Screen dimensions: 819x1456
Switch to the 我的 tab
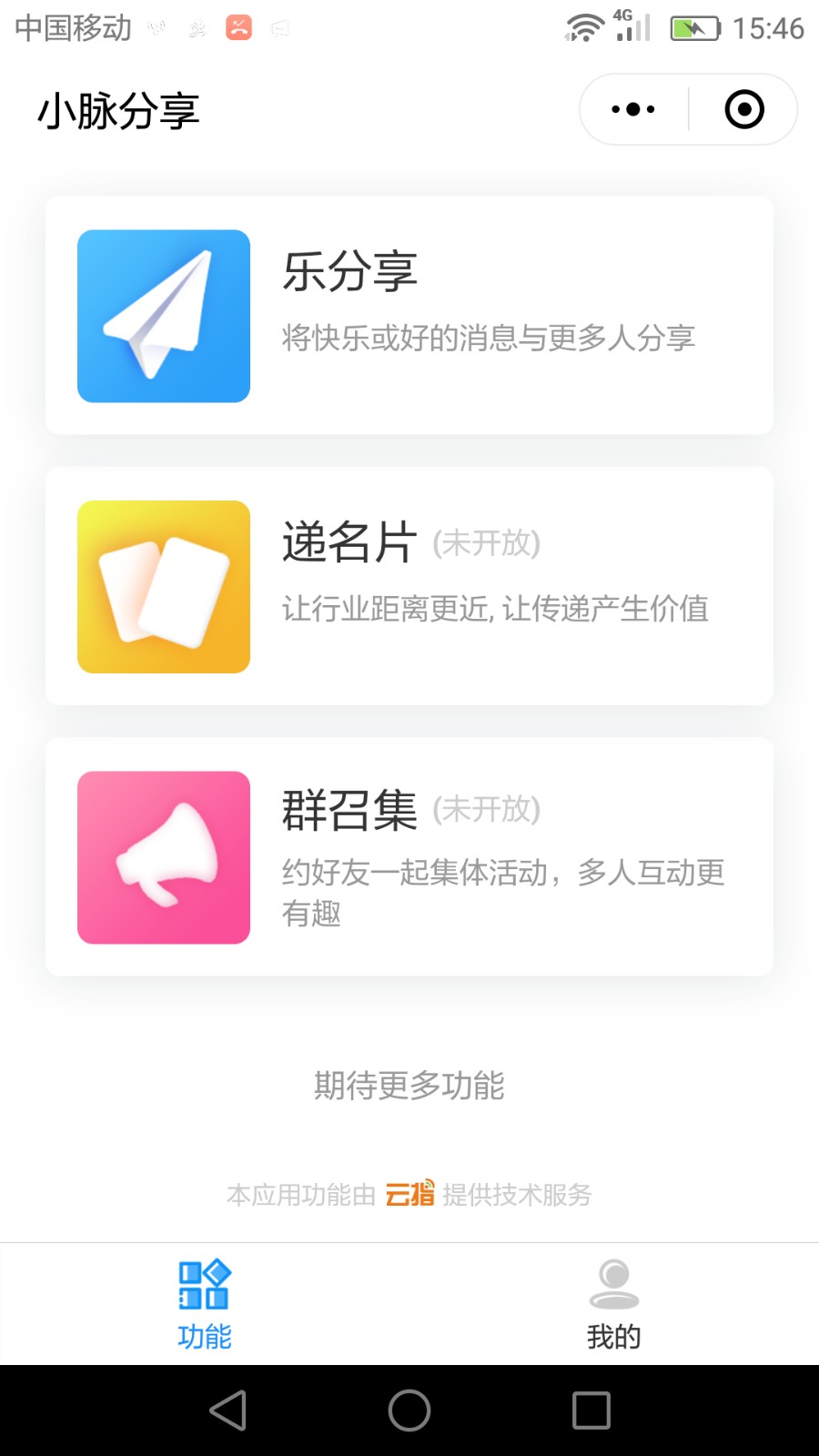point(614,1304)
